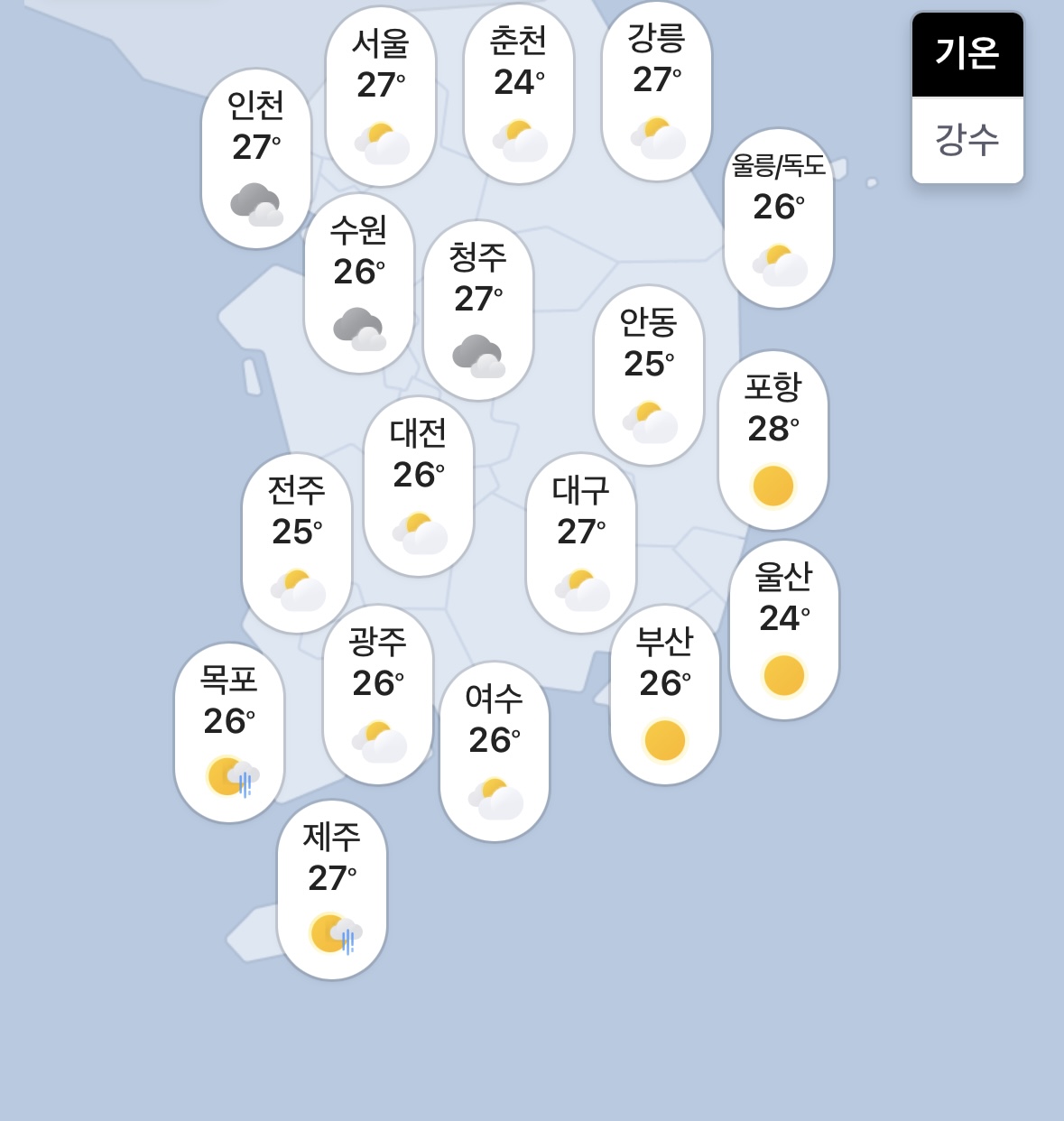The width and height of the screenshot is (1064, 1121).
Task: Tap the 부산 weather card
Action: tap(665, 694)
